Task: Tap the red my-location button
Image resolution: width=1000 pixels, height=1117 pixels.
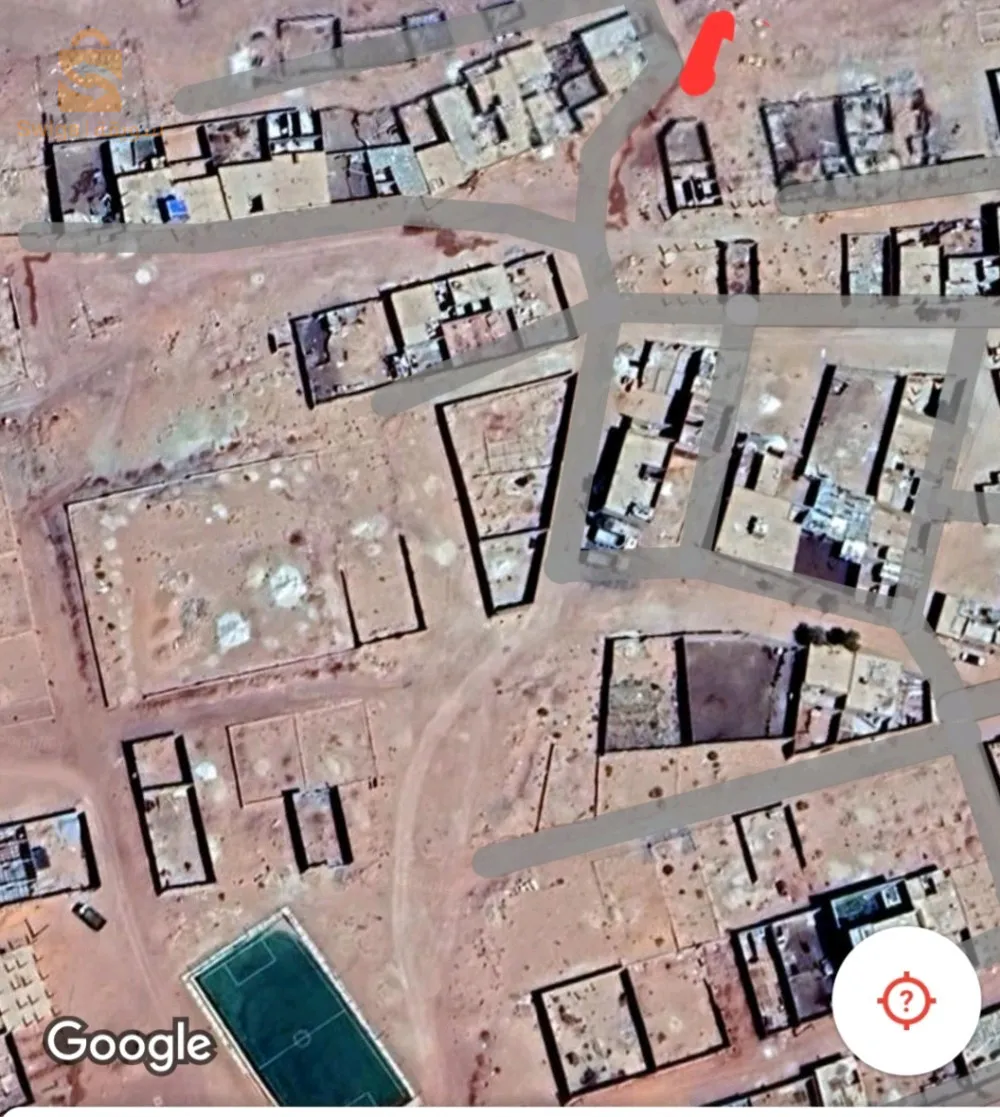Action: pyautogui.click(x=906, y=1000)
